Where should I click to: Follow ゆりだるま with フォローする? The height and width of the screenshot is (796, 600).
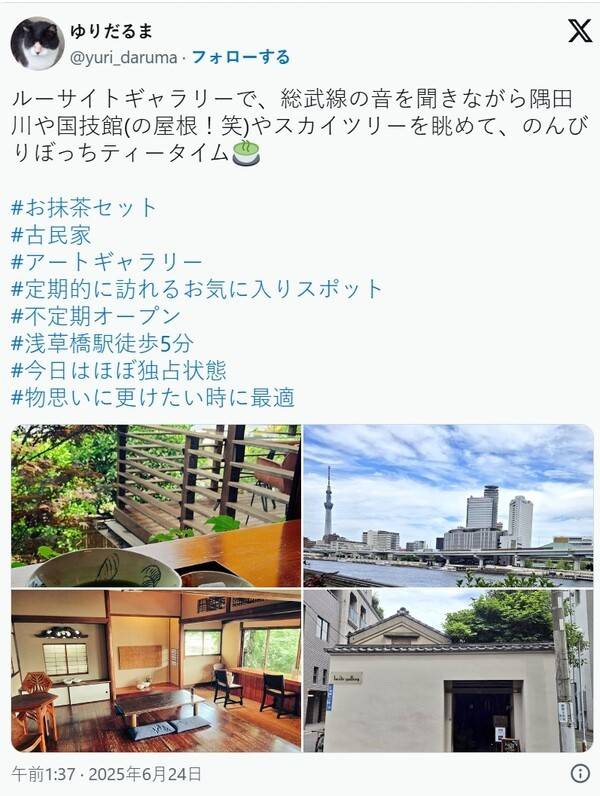[241, 57]
